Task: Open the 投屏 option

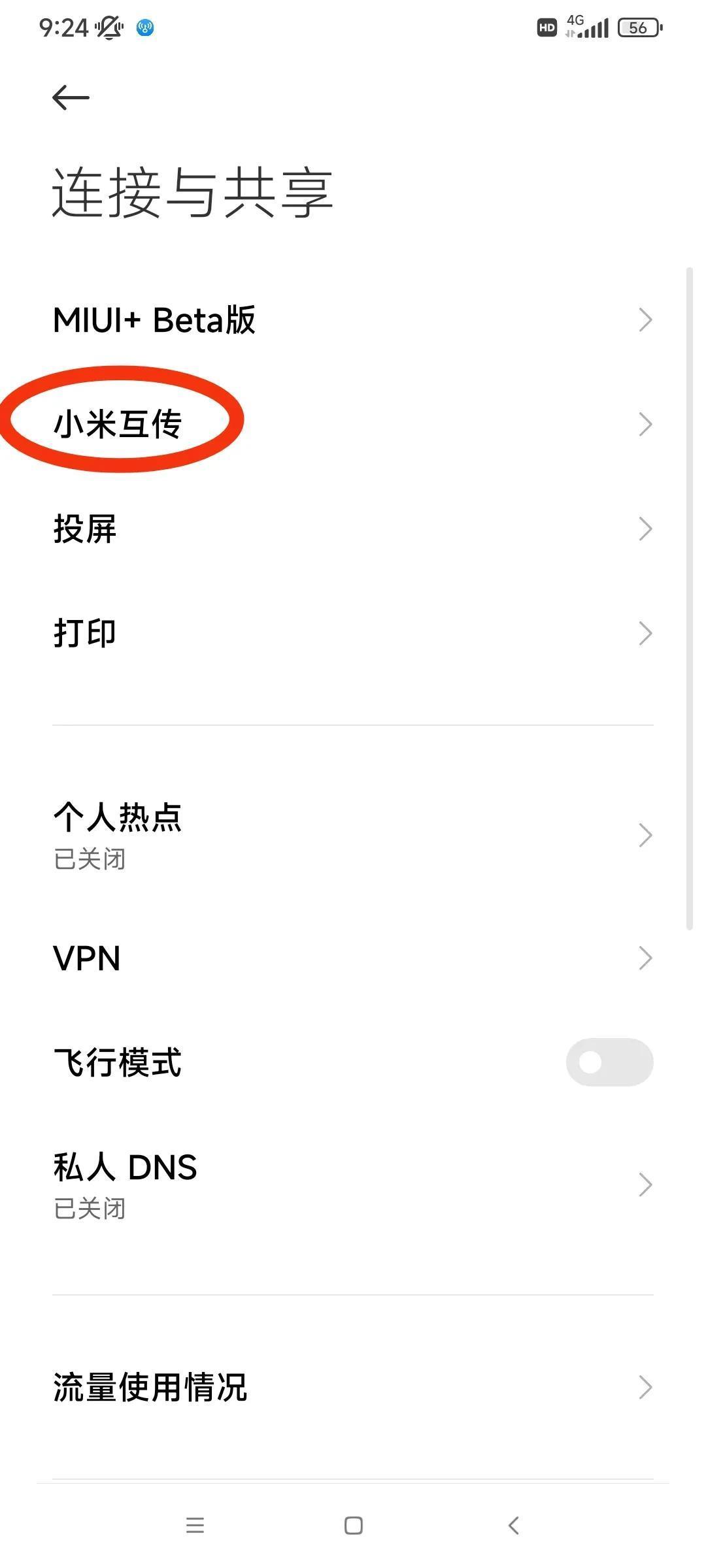Action: click(353, 529)
